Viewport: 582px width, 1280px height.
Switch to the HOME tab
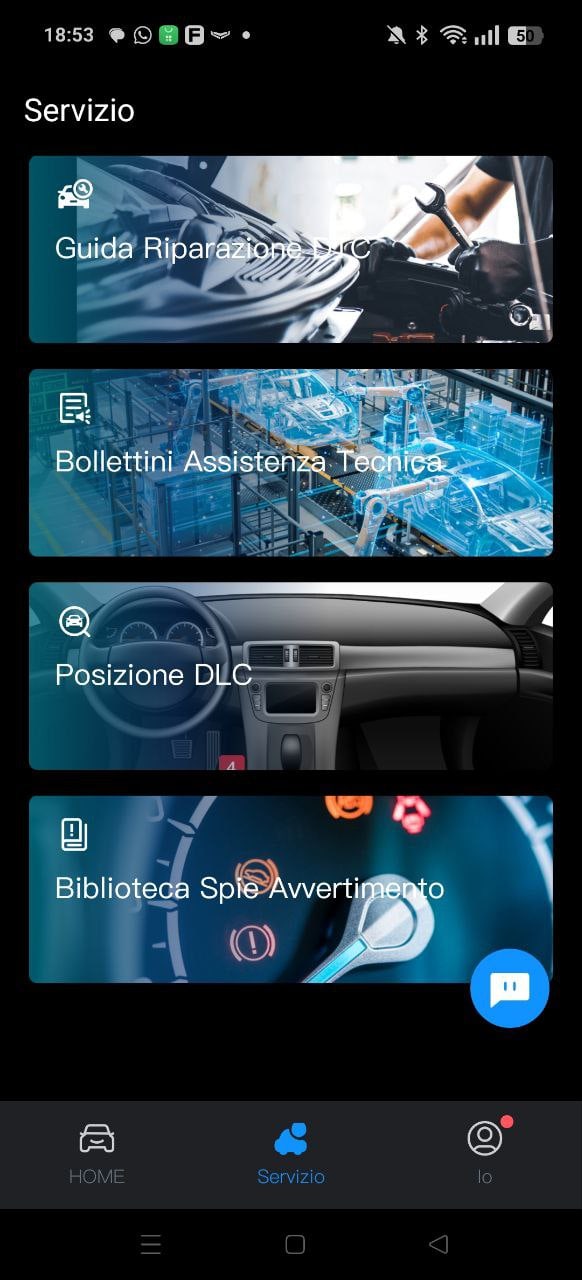point(97,1154)
